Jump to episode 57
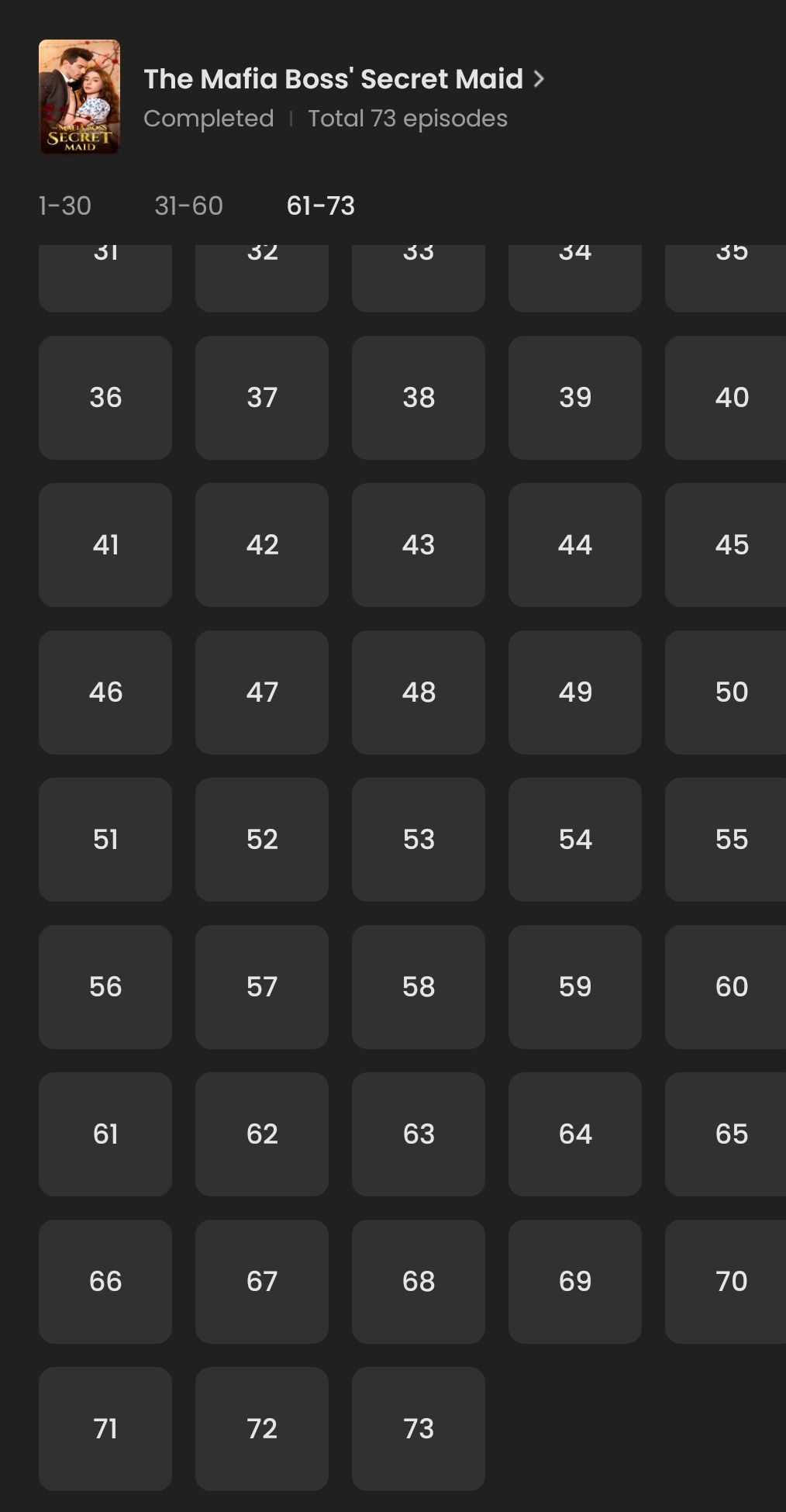The image size is (786, 1512). click(262, 987)
